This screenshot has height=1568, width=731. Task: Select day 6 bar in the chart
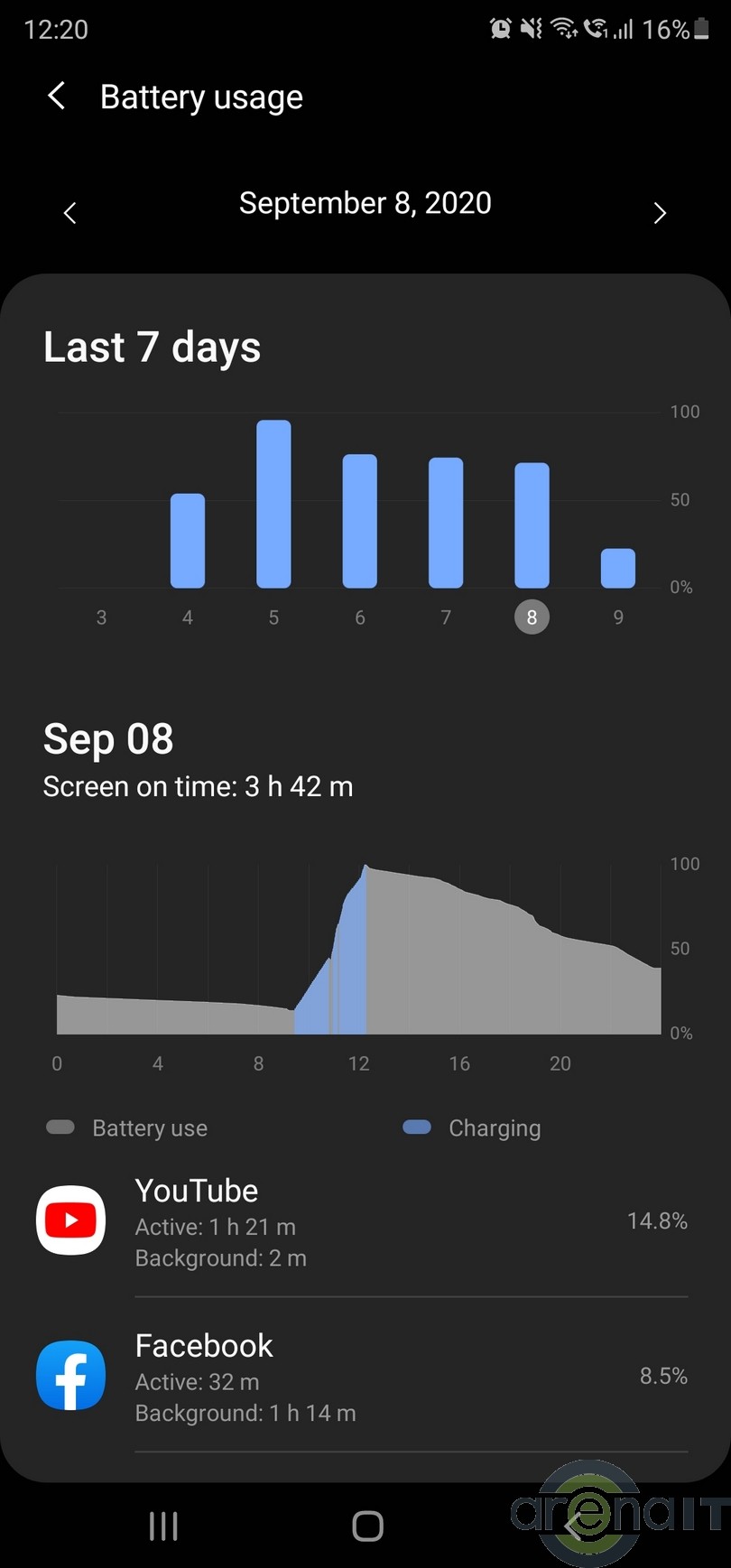(x=359, y=521)
